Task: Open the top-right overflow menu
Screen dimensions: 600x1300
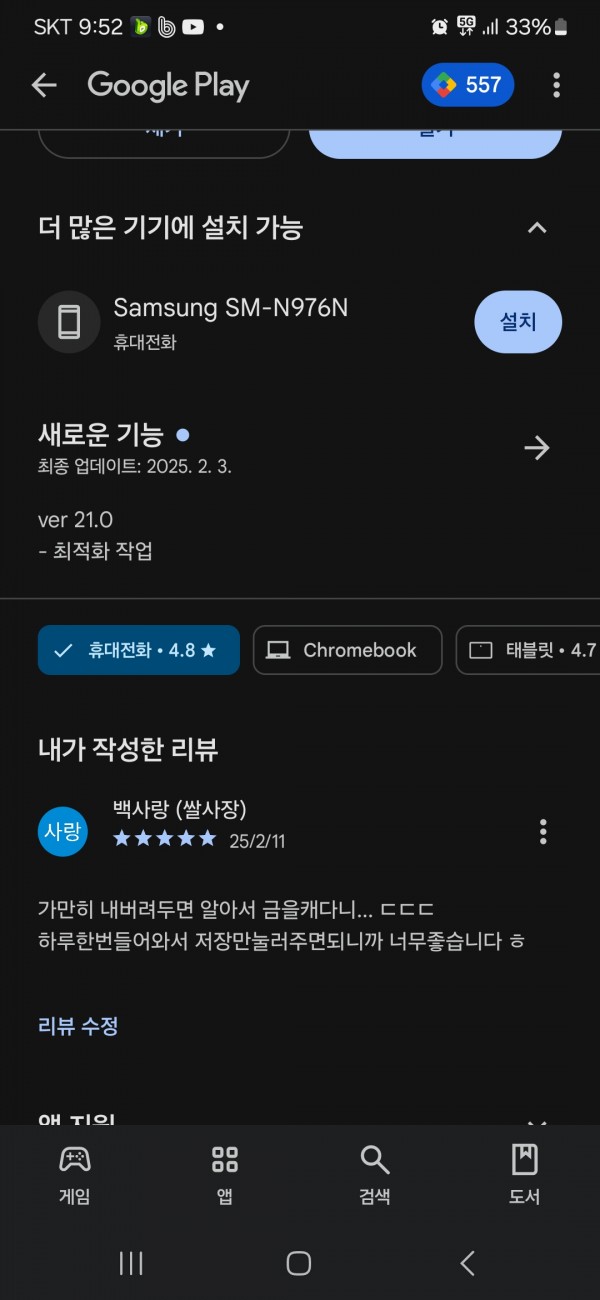Action: point(557,86)
